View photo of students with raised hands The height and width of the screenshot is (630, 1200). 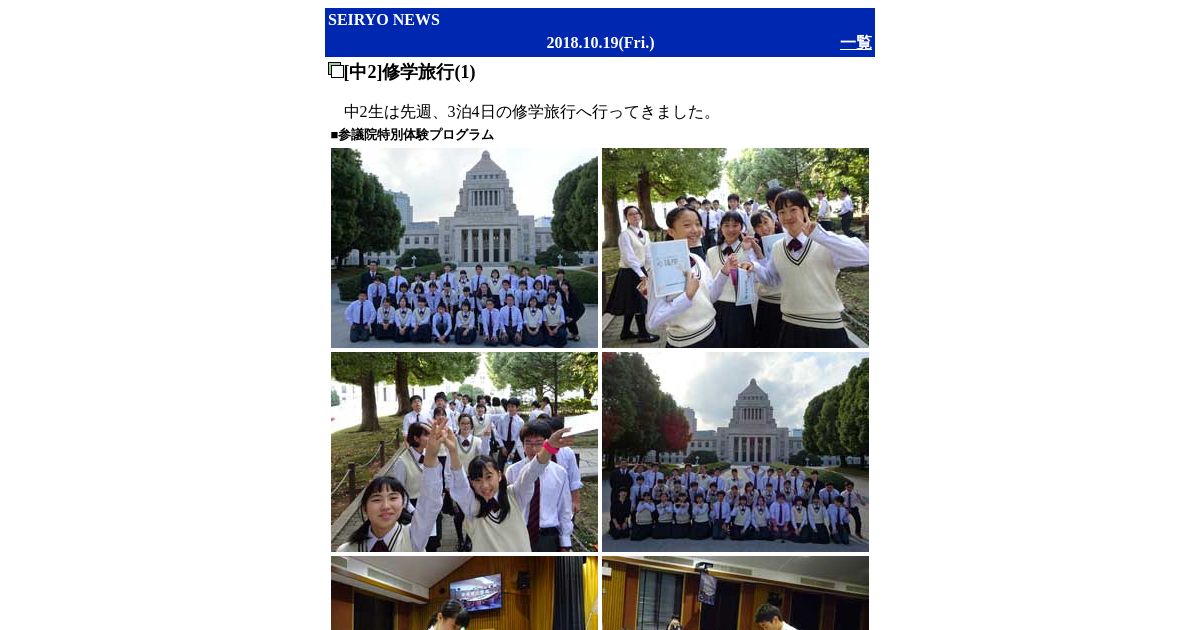[x=464, y=452]
